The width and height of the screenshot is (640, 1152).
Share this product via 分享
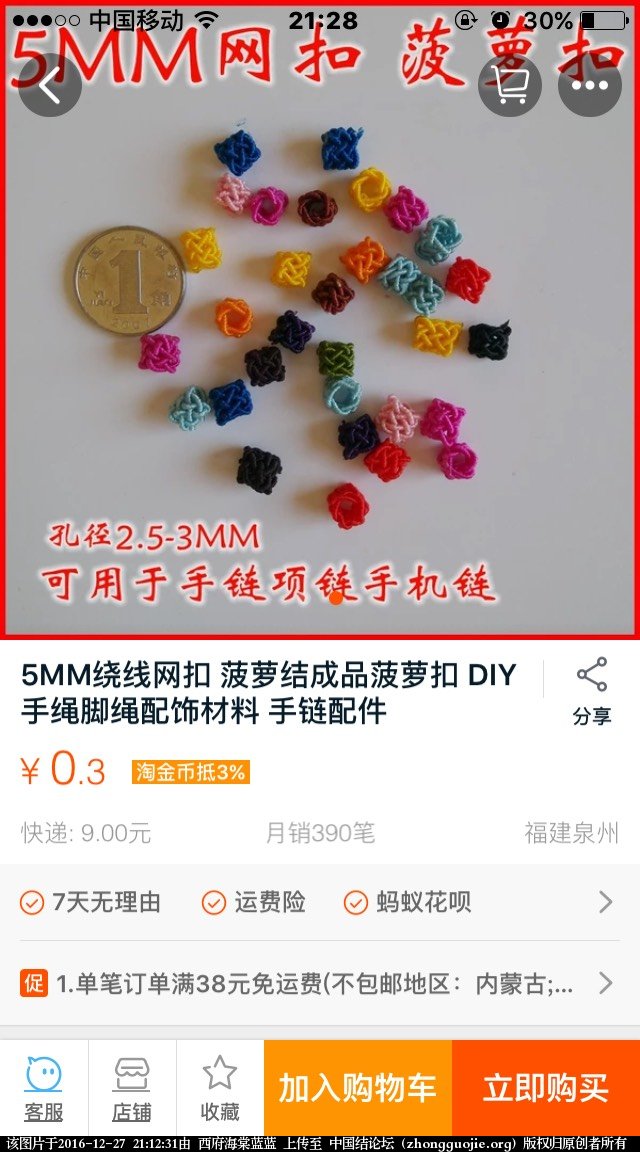591,692
